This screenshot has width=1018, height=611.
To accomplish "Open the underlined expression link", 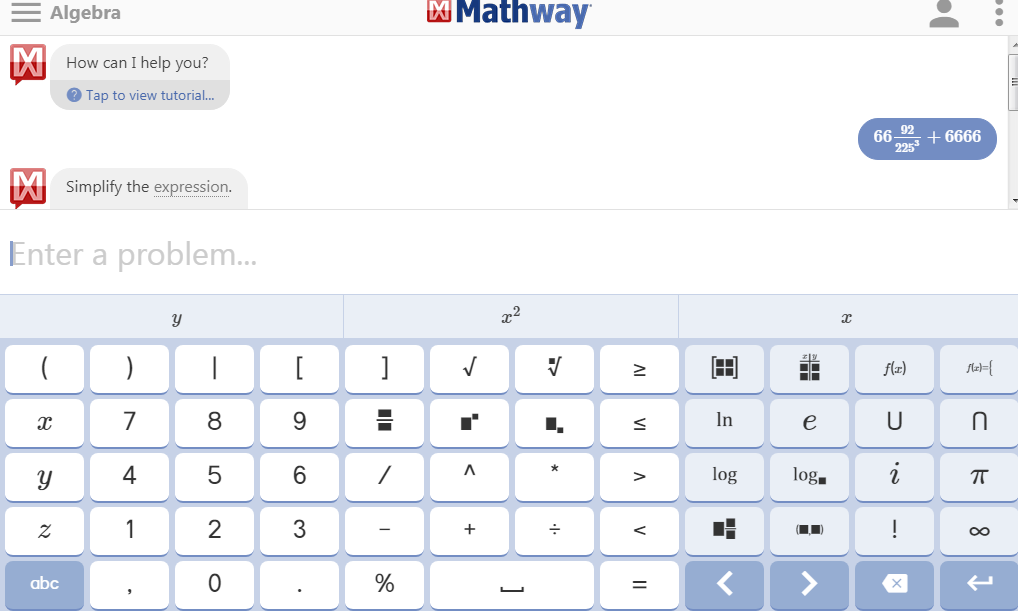I will tap(191, 187).
